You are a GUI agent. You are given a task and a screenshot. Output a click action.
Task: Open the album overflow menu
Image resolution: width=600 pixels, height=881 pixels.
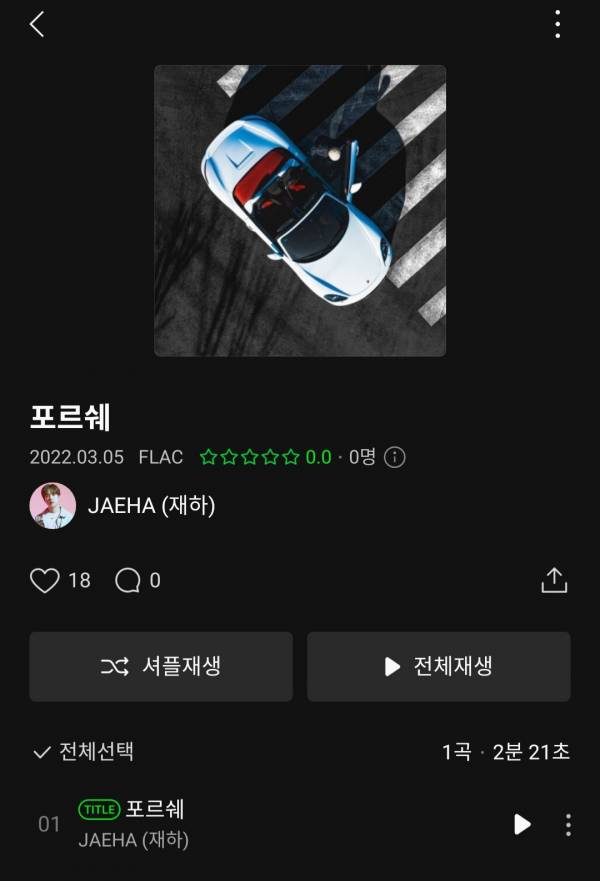557,25
